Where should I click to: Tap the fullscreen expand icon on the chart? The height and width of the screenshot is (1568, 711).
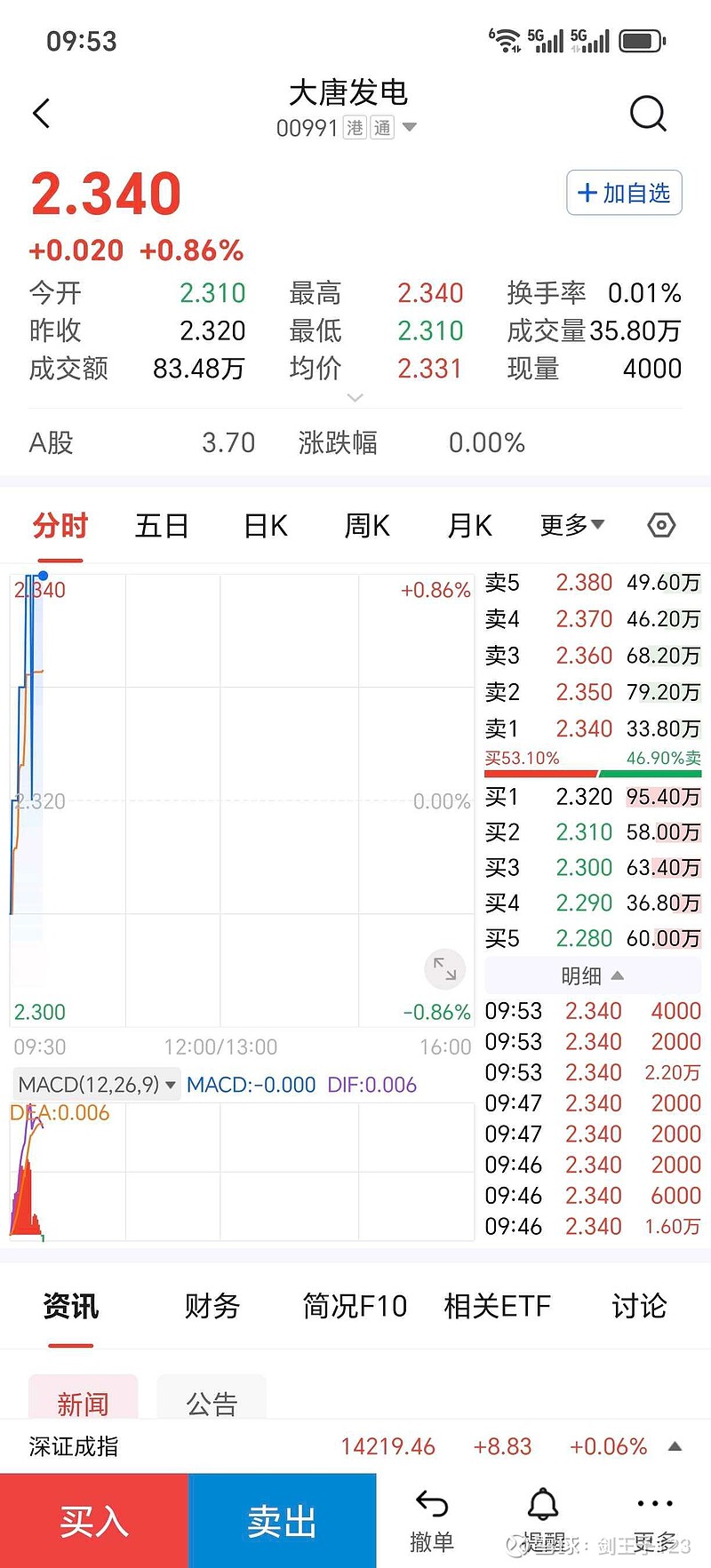click(x=444, y=969)
